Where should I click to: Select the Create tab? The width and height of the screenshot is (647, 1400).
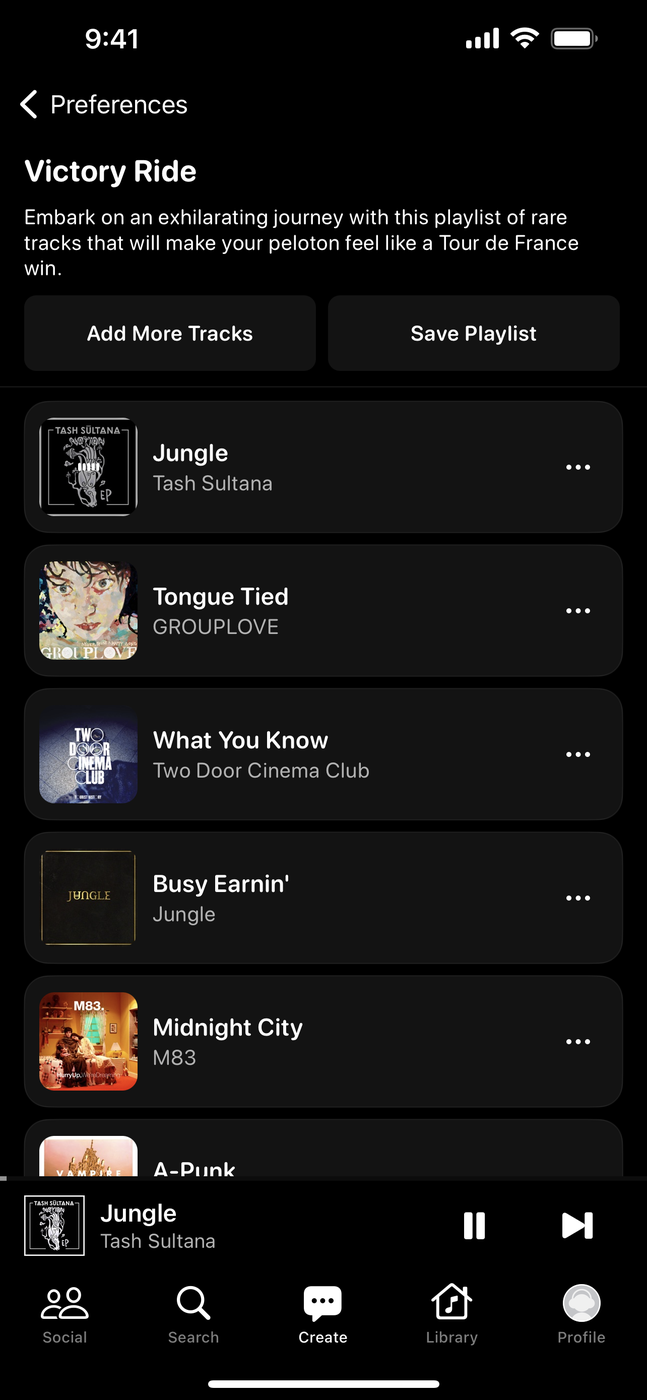pyautogui.click(x=322, y=1315)
